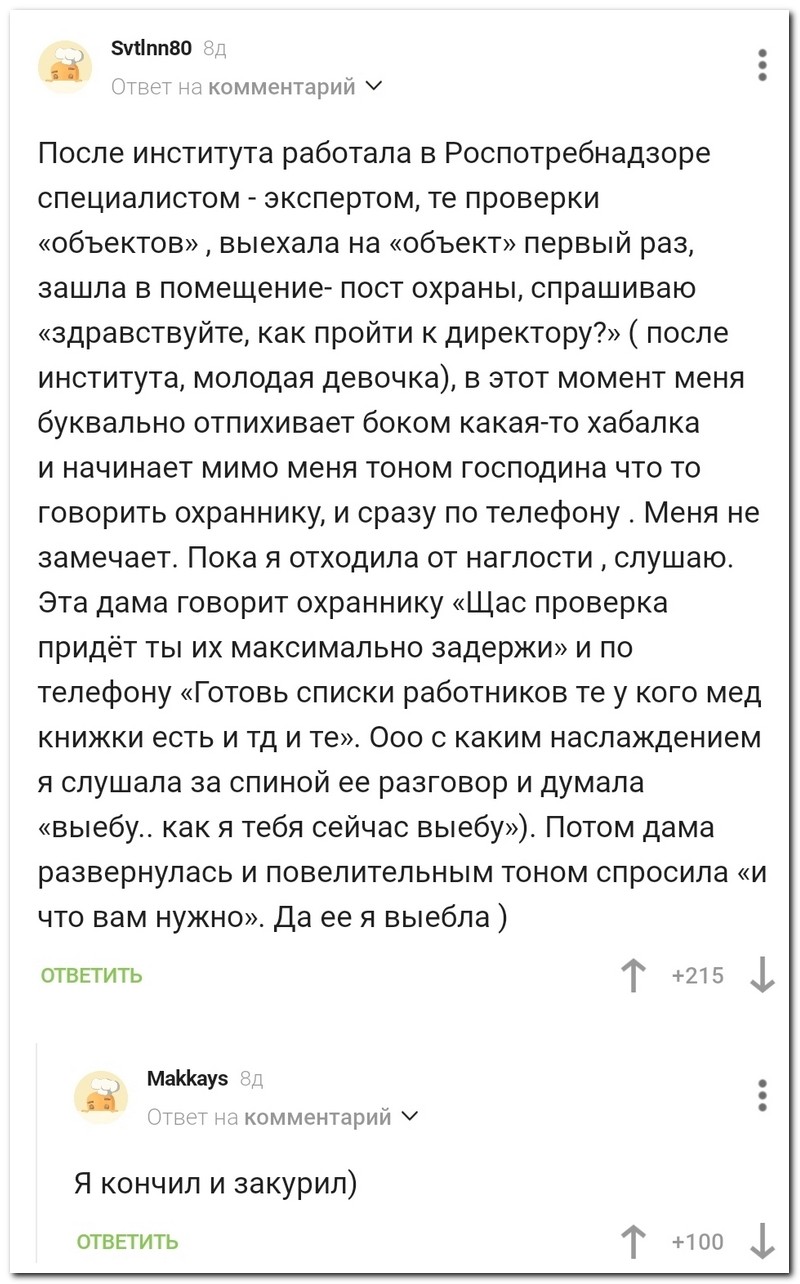Viewport: 800px width, 1284px height.
Task: Reply to Makkays' comment
Action: pos(128,1242)
